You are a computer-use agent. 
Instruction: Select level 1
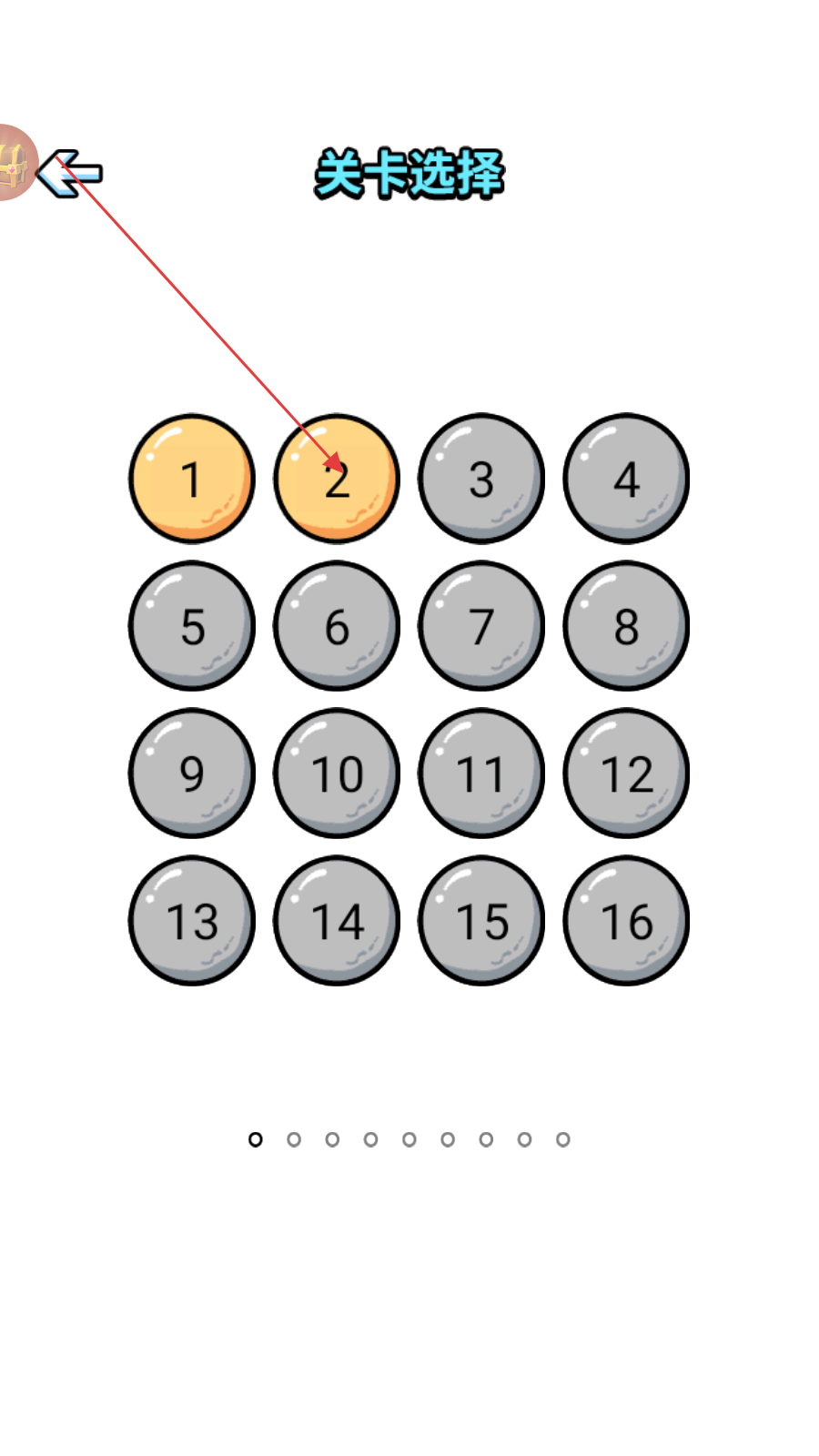tap(192, 479)
